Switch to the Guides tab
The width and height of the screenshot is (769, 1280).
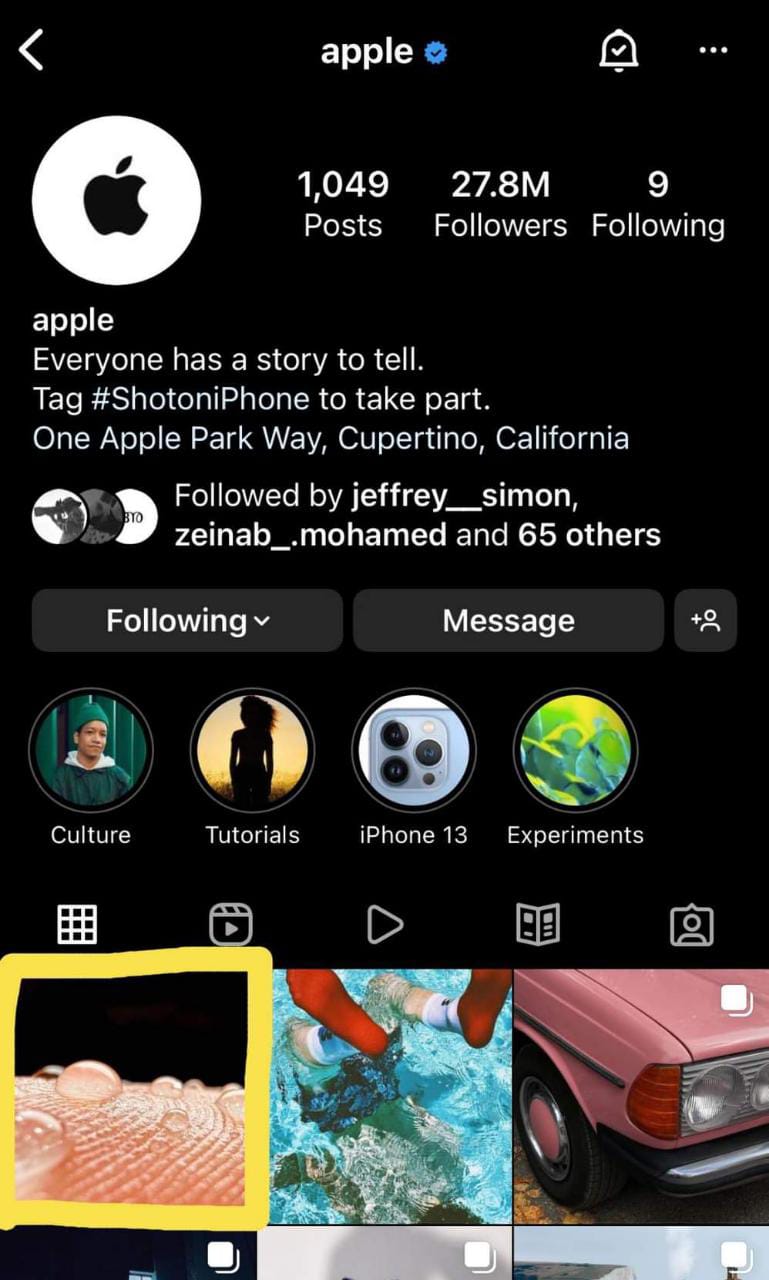[x=538, y=925]
